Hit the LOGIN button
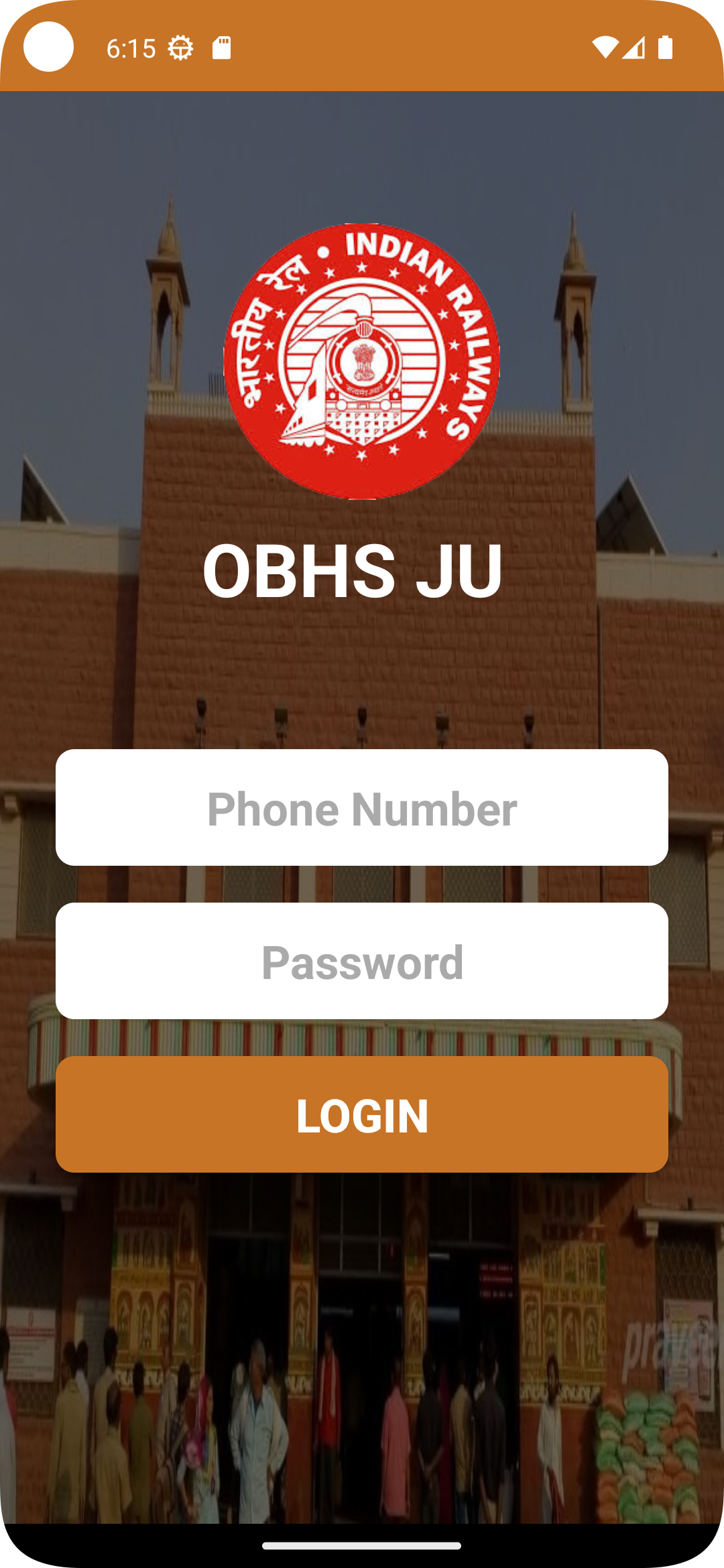Viewport: 724px width, 1568px height. [x=362, y=1114]
